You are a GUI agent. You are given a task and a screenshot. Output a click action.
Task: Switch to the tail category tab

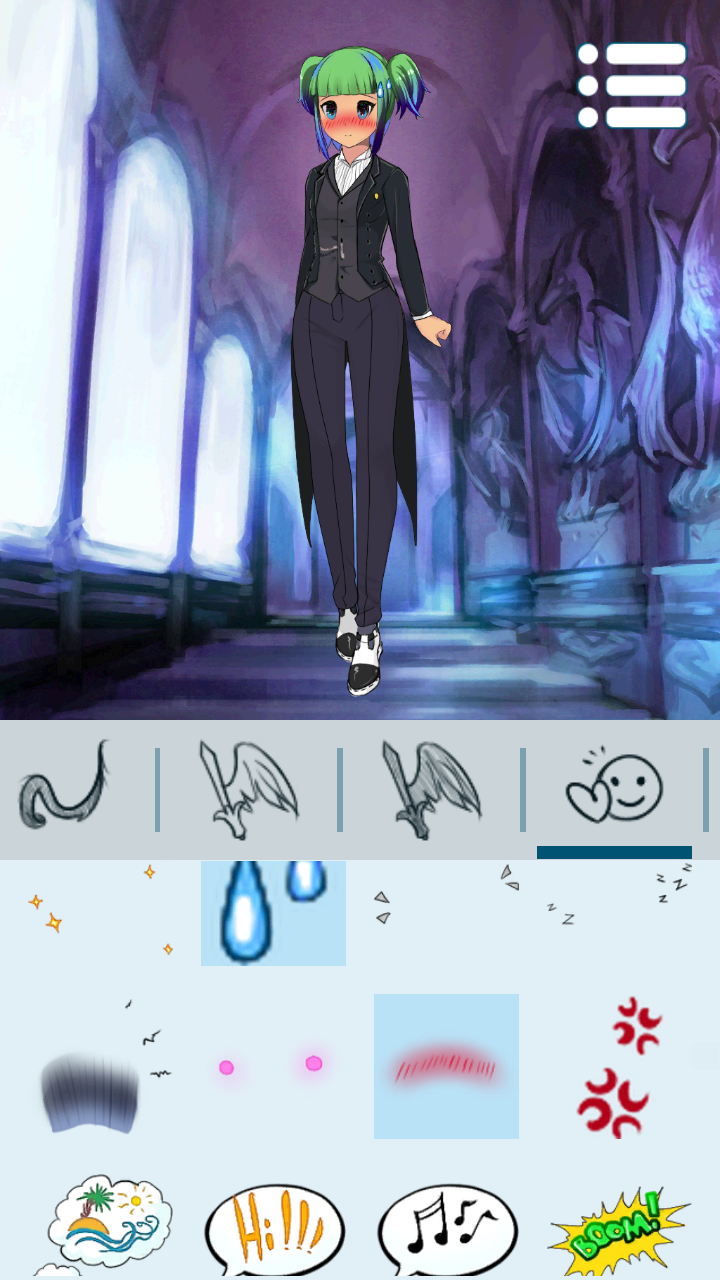pos(64,788)
